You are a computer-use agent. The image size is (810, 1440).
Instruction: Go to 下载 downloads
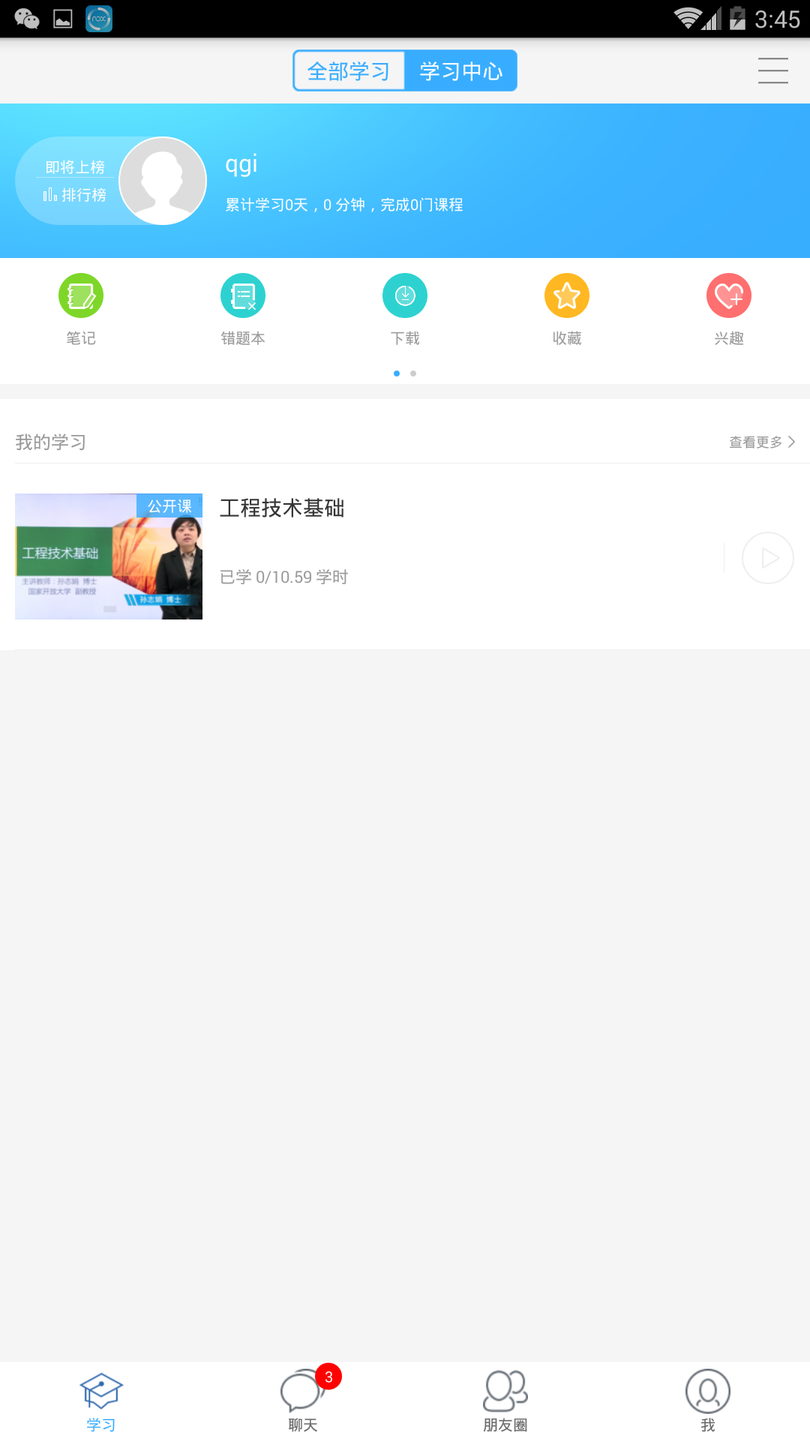[405, 308]
